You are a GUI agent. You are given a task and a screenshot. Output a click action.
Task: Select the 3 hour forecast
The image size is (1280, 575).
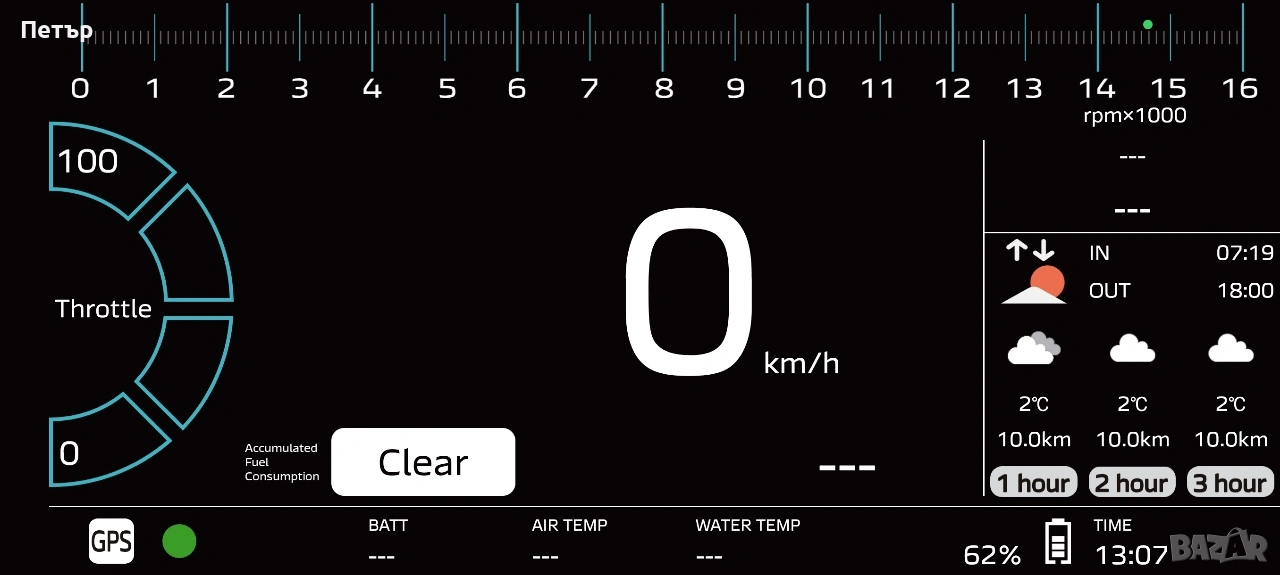coord(1229,483)
